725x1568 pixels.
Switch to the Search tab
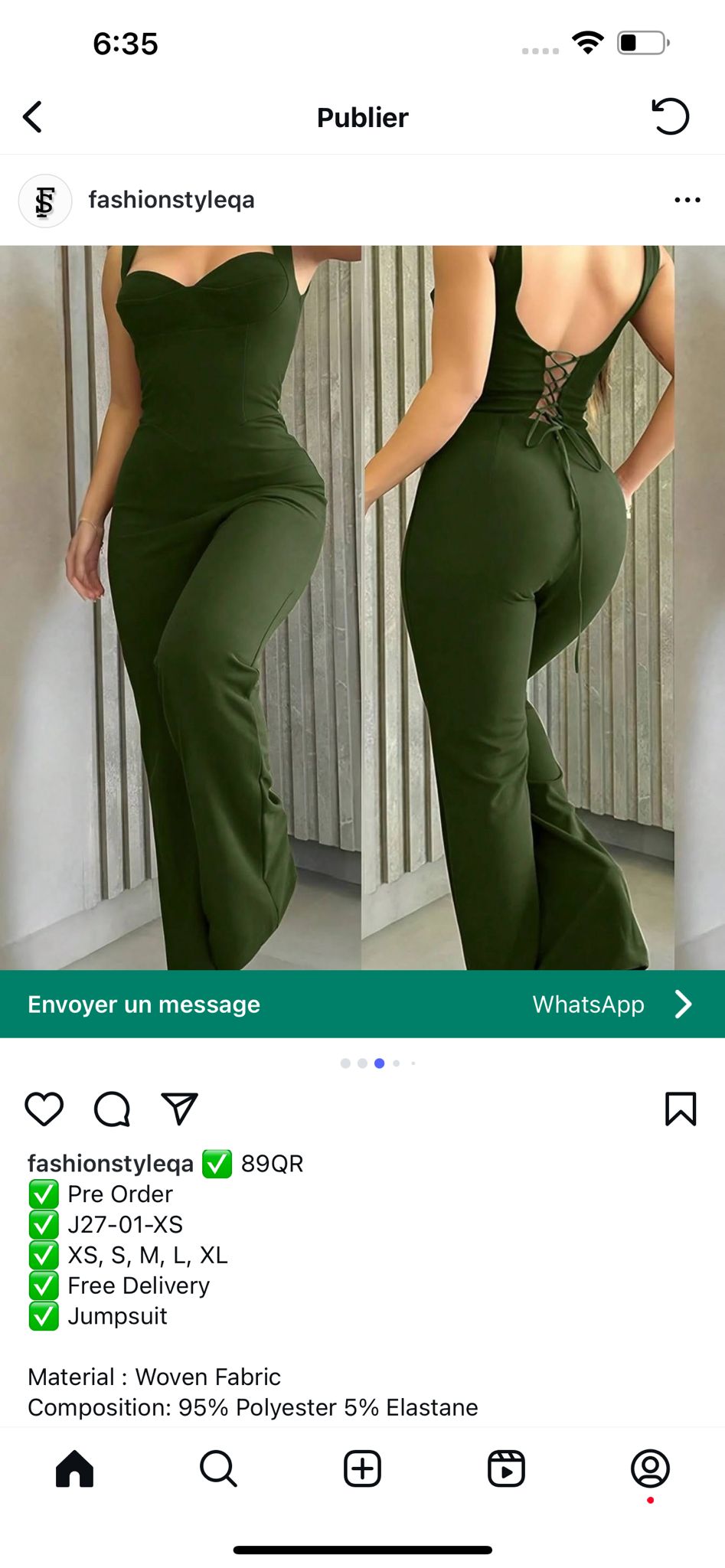(x=218, y=1468)
